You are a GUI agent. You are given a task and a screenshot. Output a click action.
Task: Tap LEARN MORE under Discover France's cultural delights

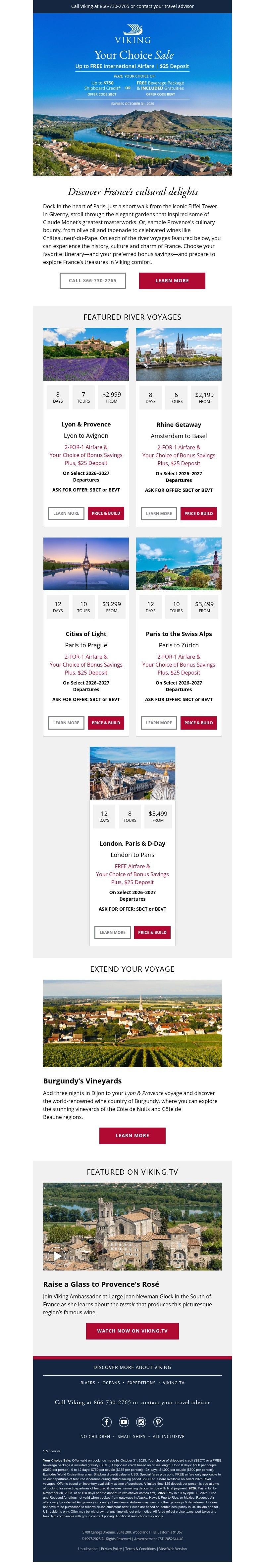pos(172,281)
